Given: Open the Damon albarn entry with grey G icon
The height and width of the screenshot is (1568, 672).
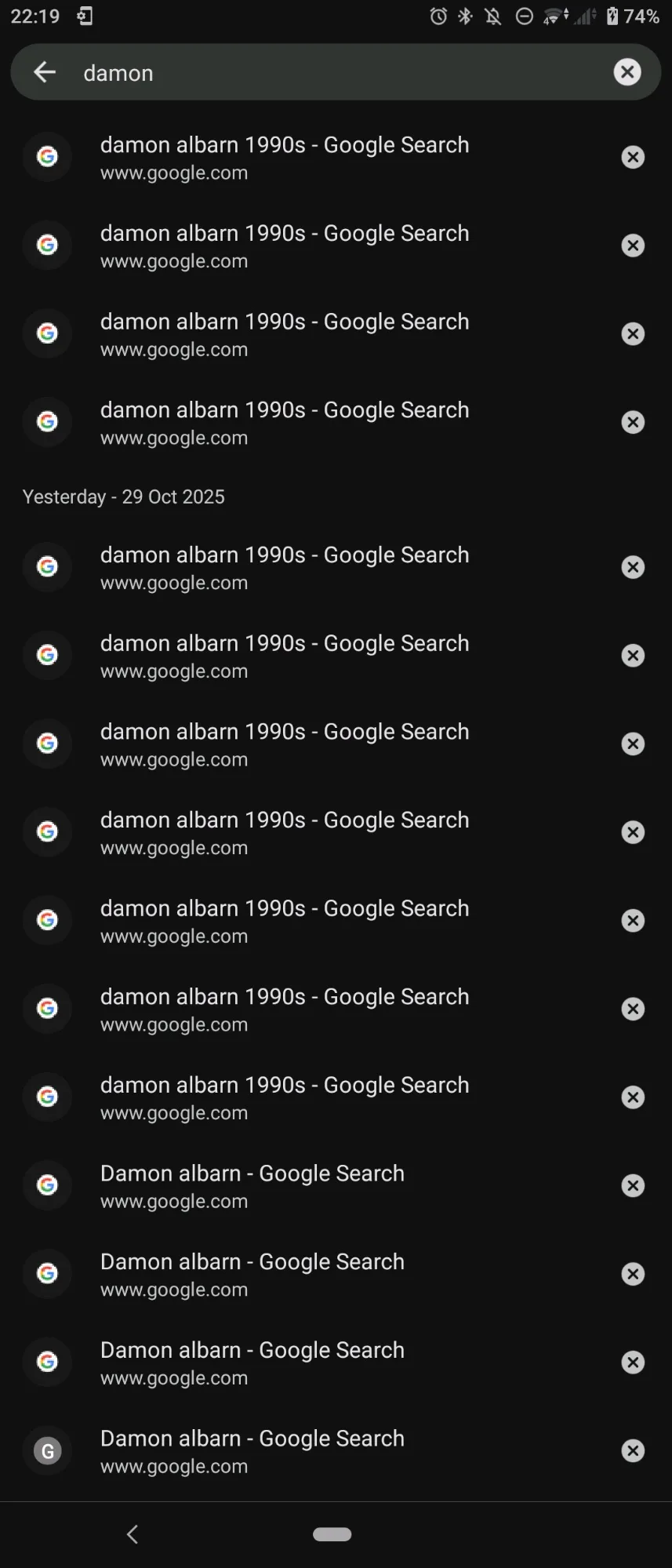Looking at the screenshot, I should (252, 1450).
